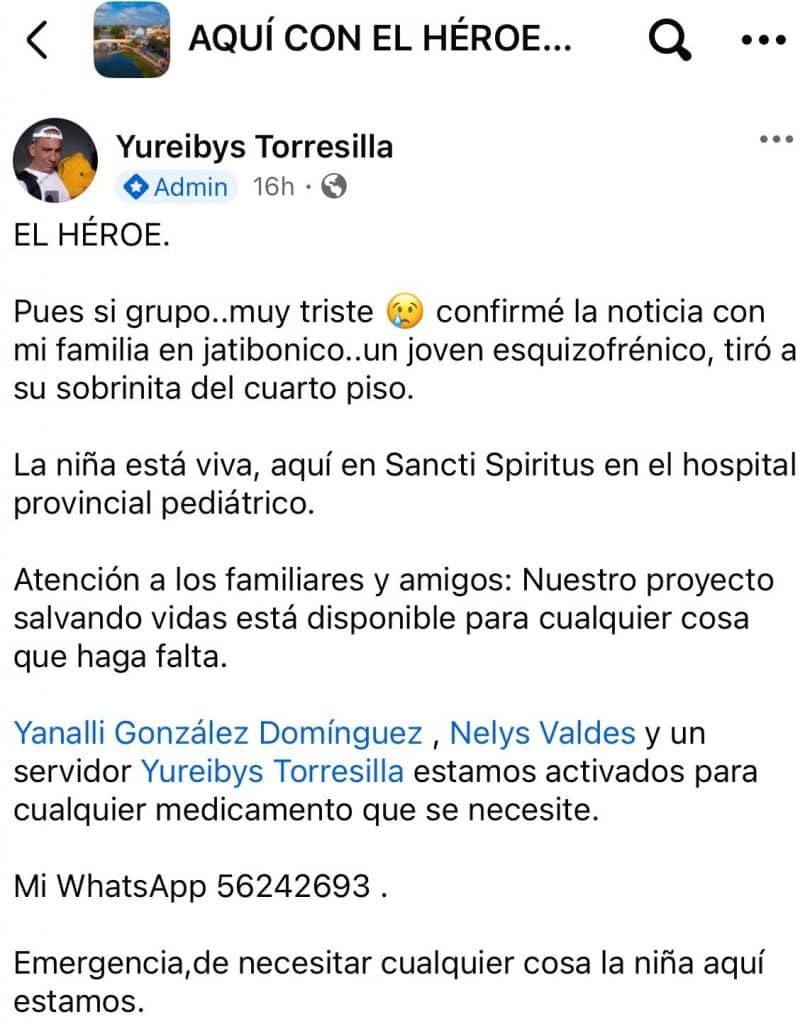Open the group's cover photo thumbnail
805x1024 pixels.
(130, 40)
